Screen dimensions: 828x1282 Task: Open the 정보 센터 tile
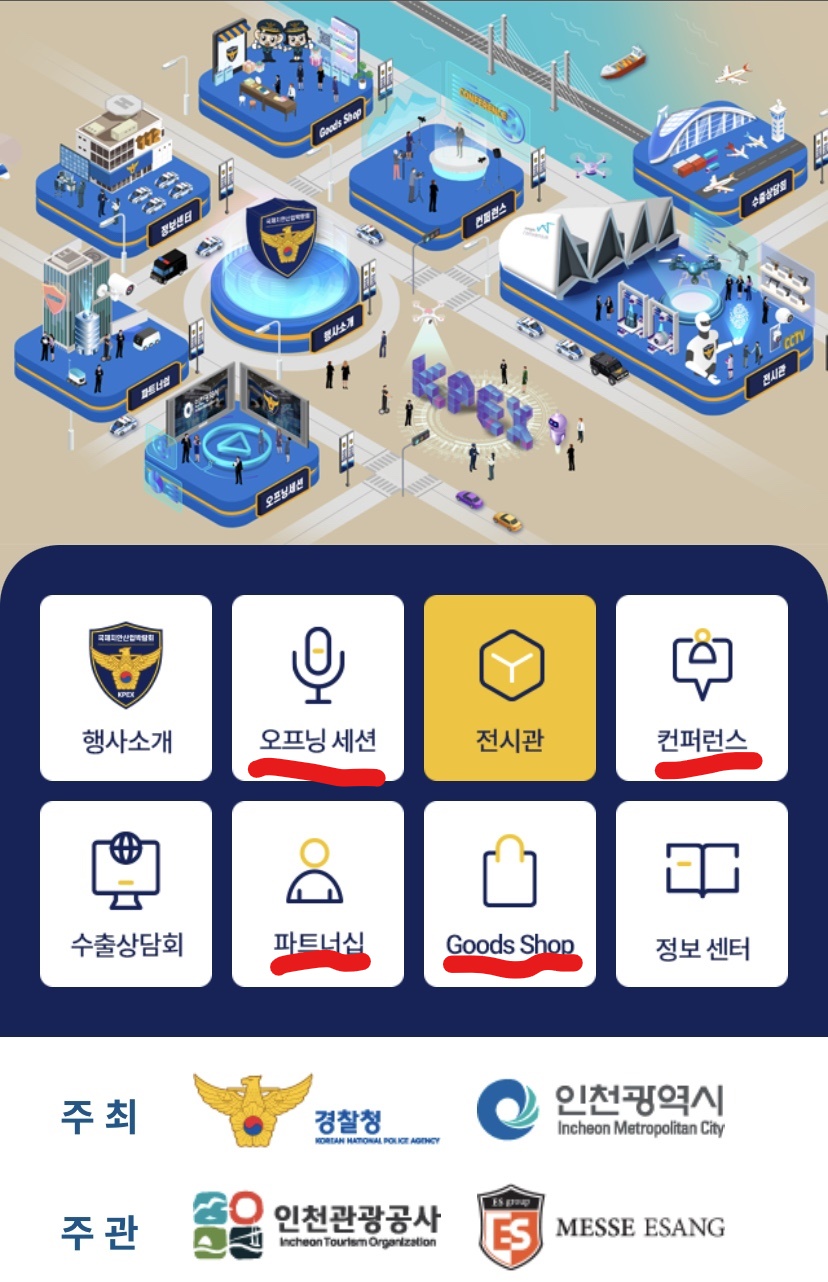point(702,893)
